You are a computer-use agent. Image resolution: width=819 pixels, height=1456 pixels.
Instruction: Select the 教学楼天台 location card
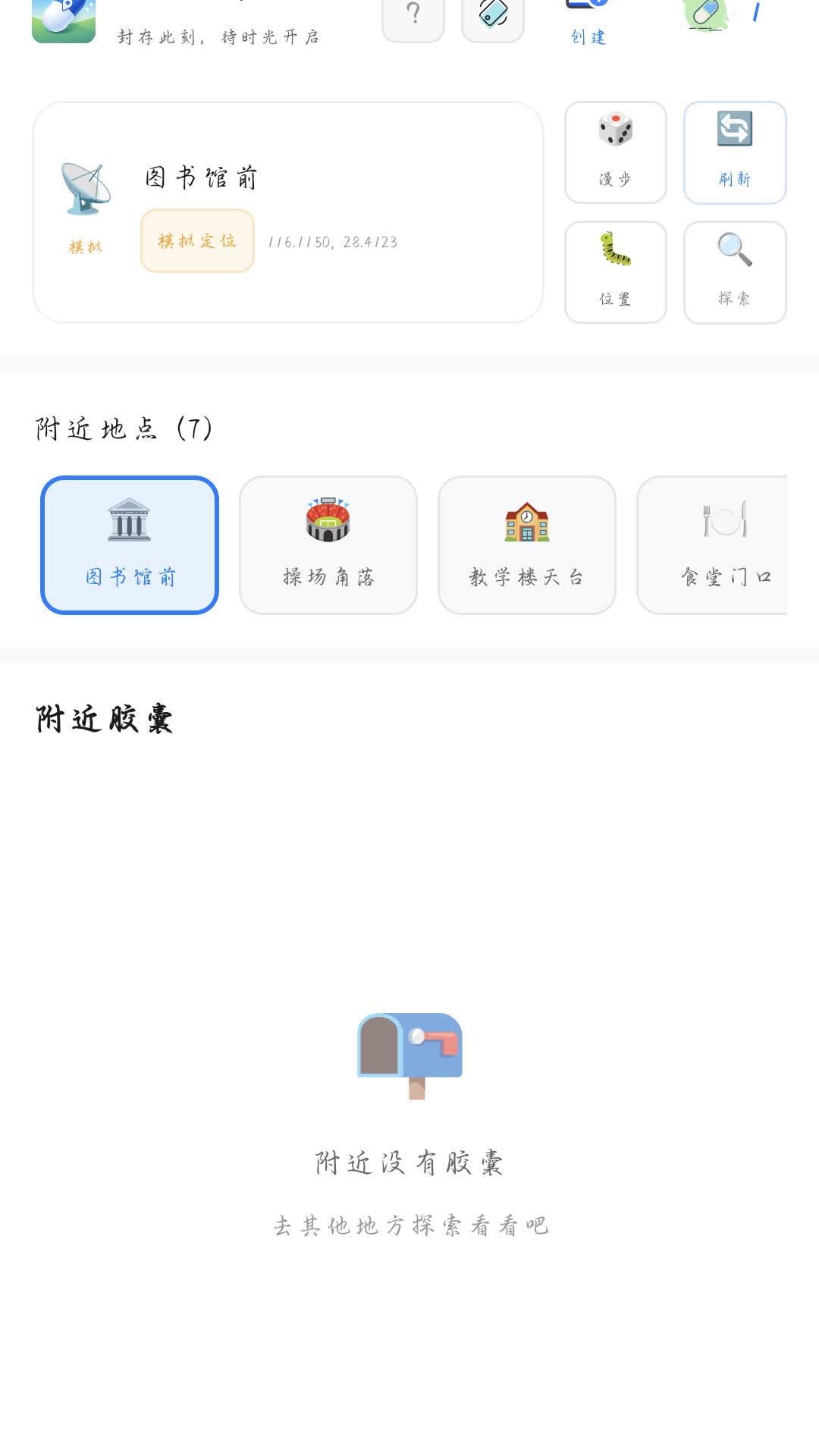(x=527, y=544)
